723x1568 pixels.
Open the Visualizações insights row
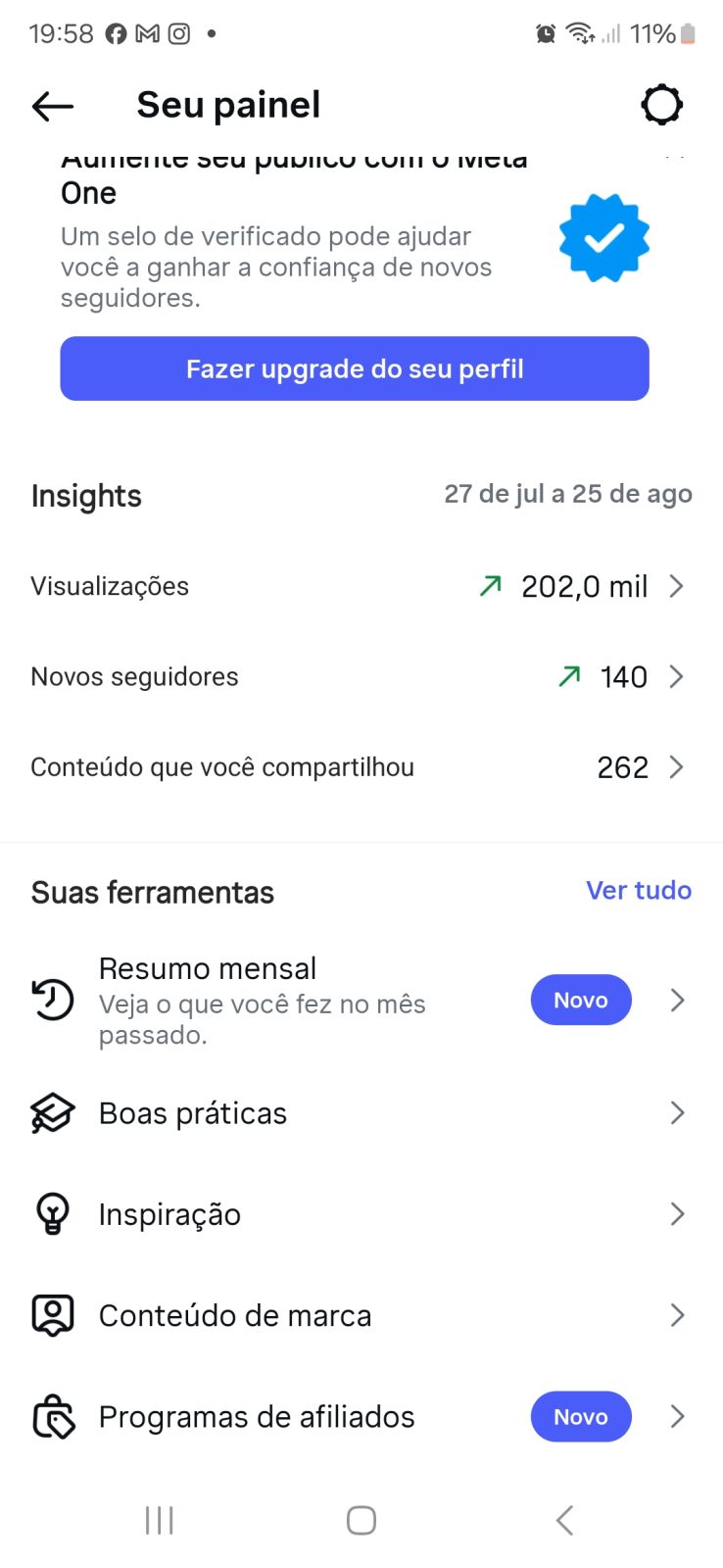coord(361,586)
